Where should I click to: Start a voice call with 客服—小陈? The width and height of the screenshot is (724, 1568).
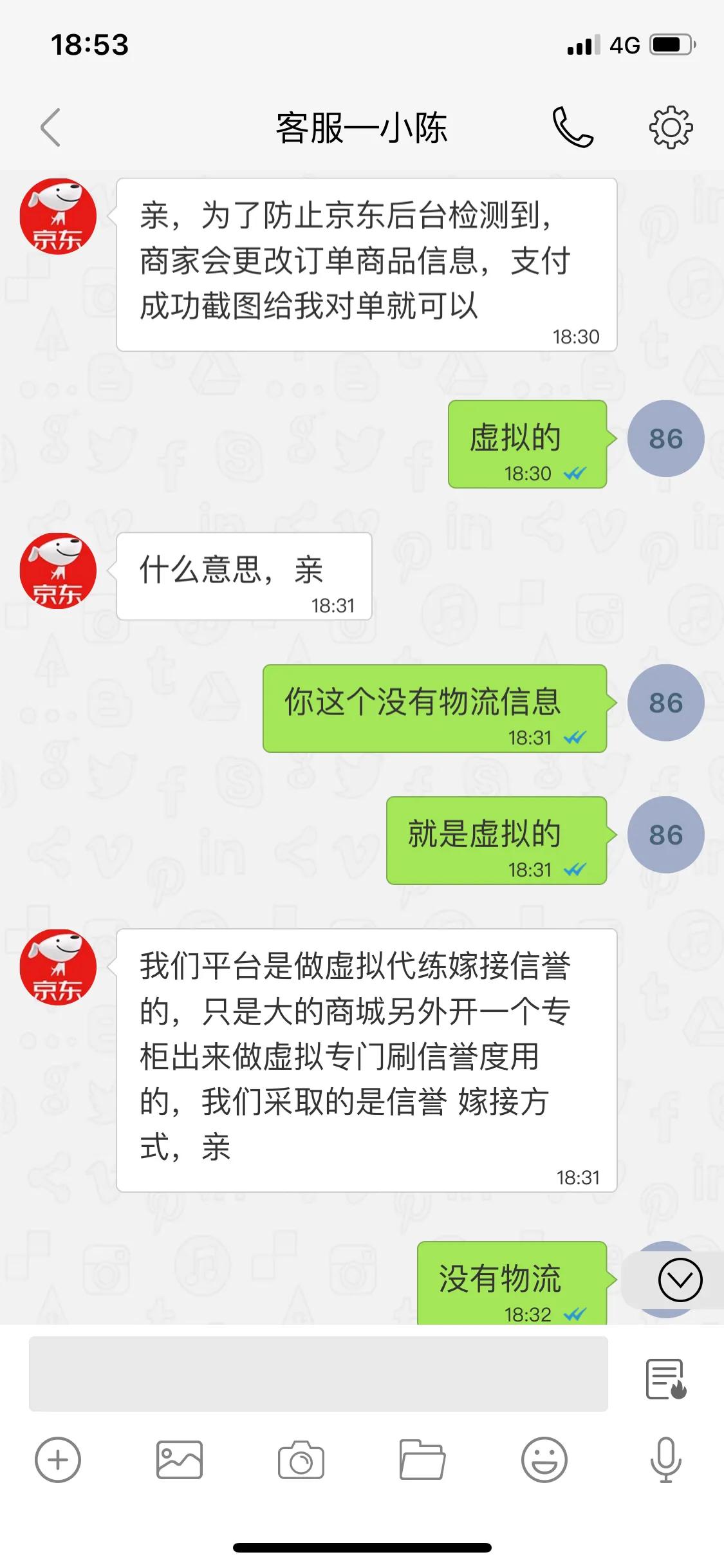pos(575,127)
